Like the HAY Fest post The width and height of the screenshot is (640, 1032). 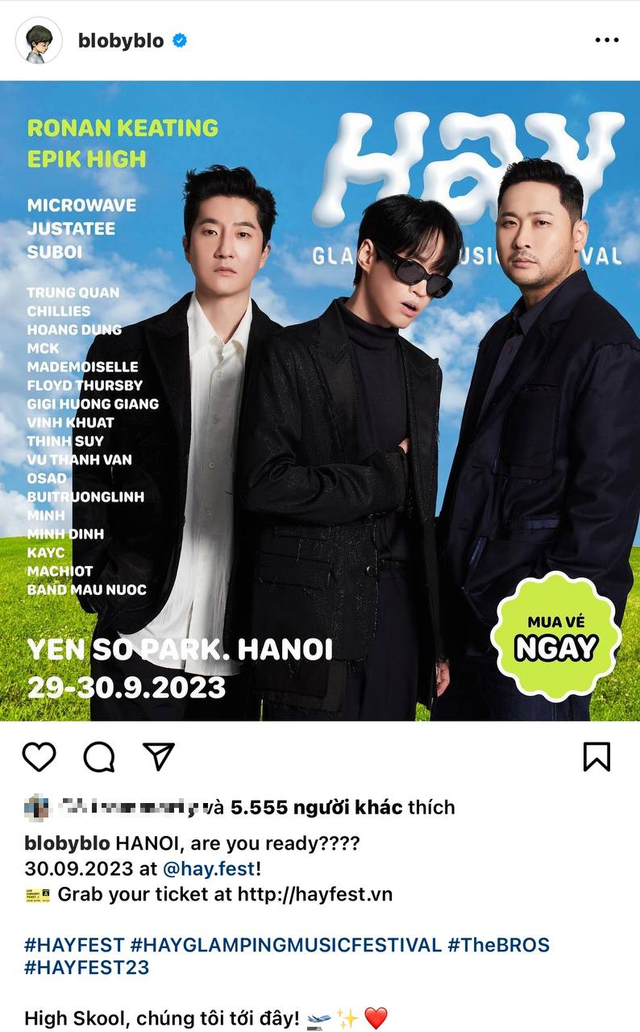pos(39,757)
